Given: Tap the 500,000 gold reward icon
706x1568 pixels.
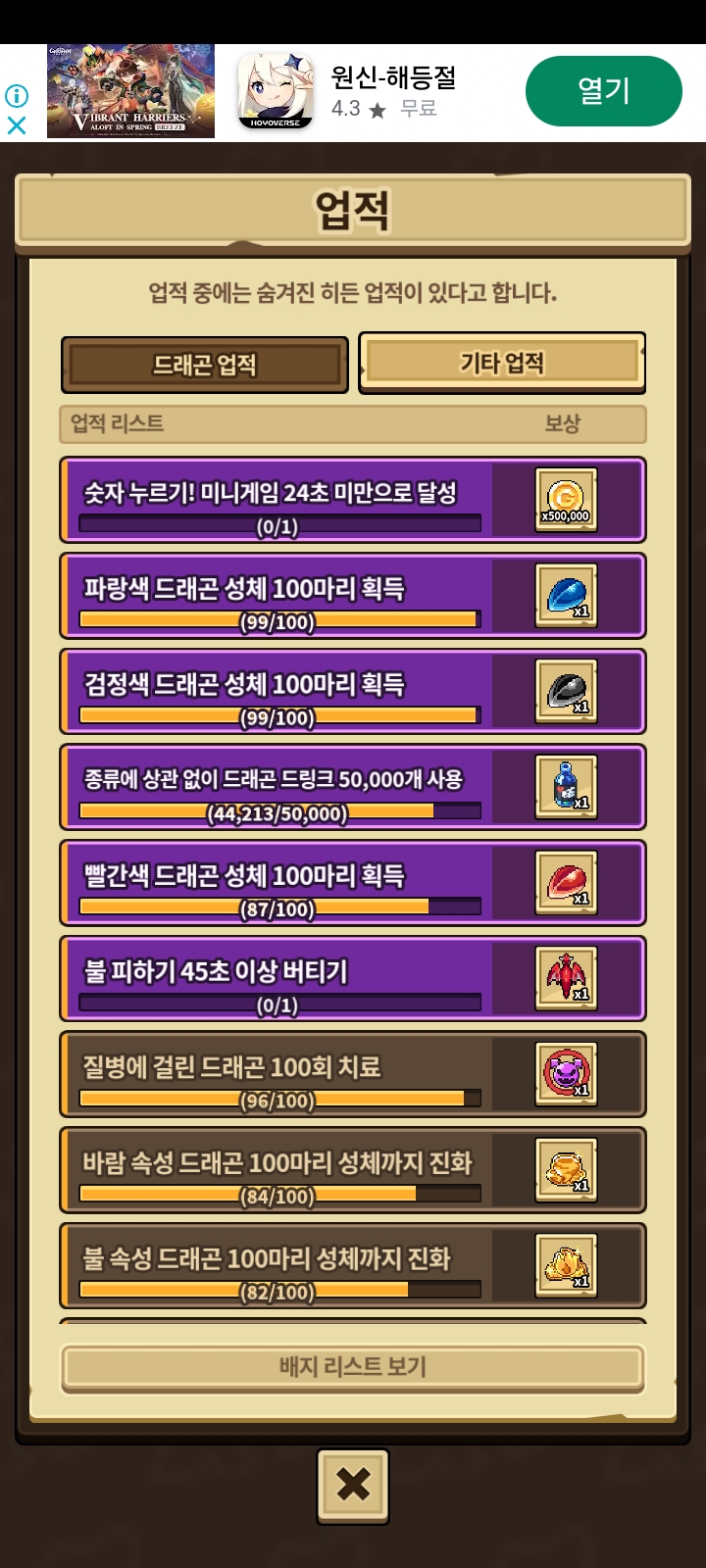Looking at the screenshot, I should point(566,500).
